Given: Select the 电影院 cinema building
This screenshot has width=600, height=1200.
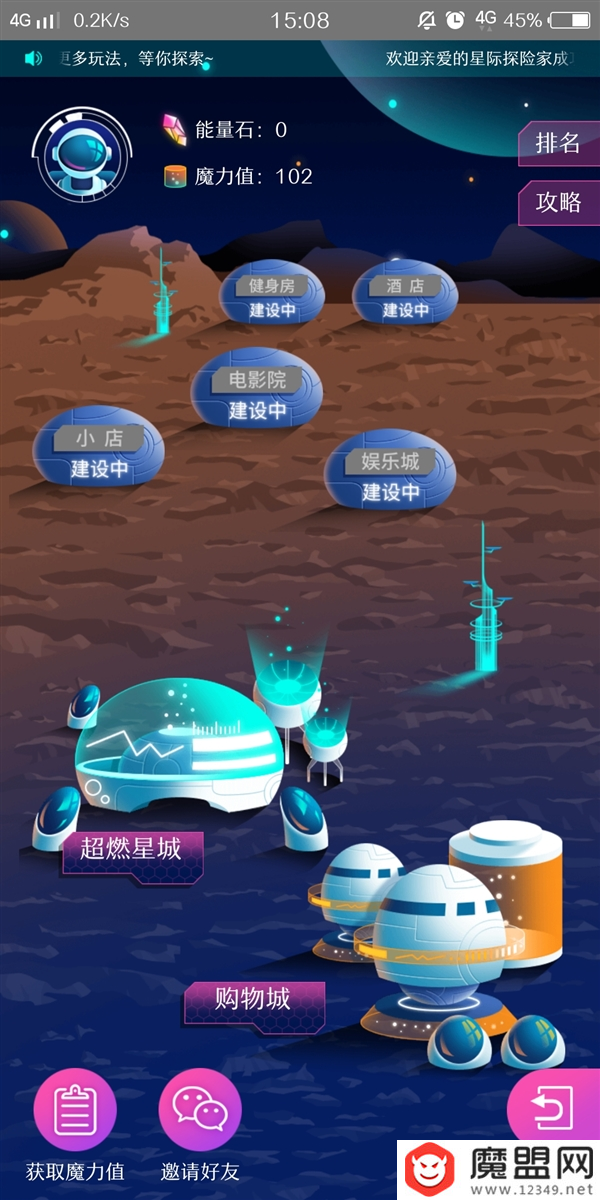Looking at the screenshot, I should (x=257, y=392).
